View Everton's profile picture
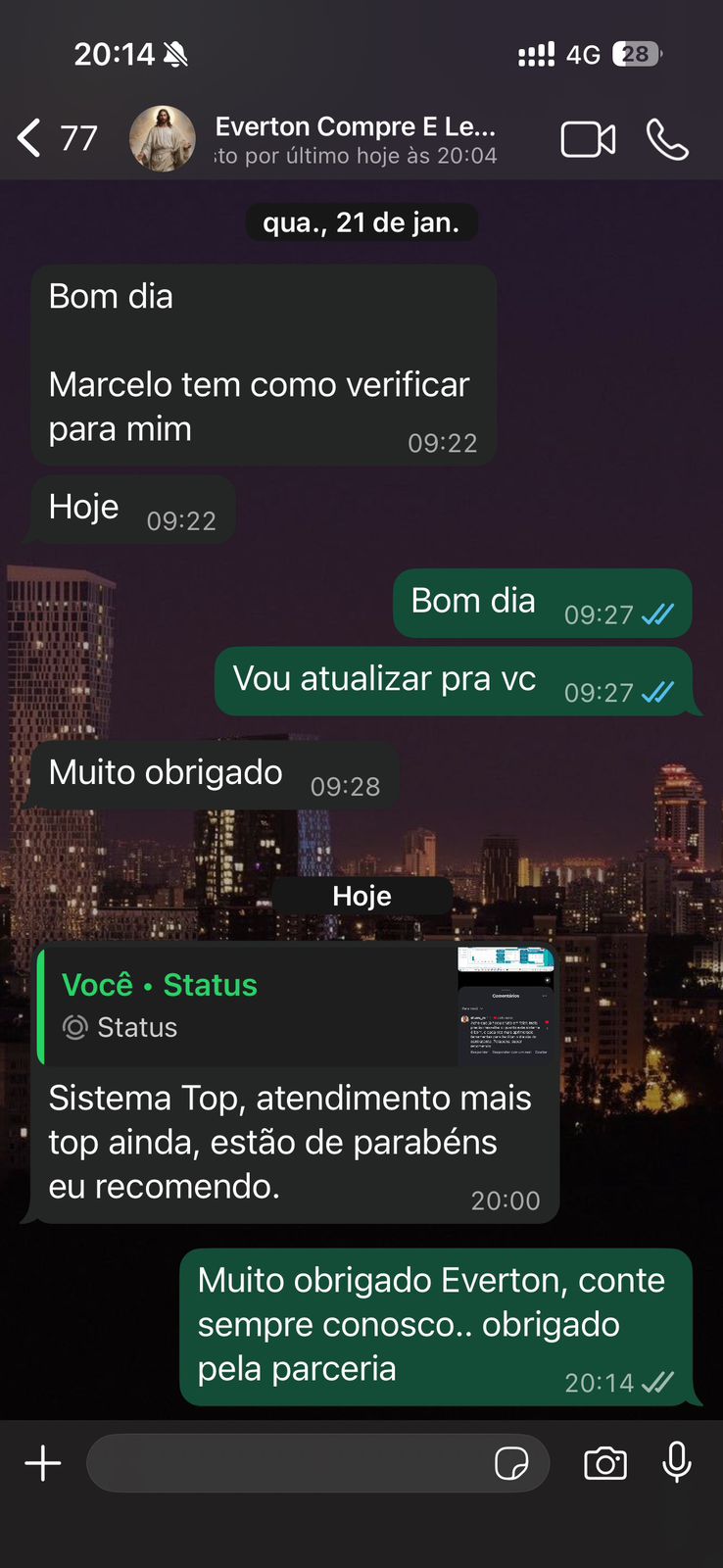The width and height of the screenshot is (723, 1568). (163, 138)
